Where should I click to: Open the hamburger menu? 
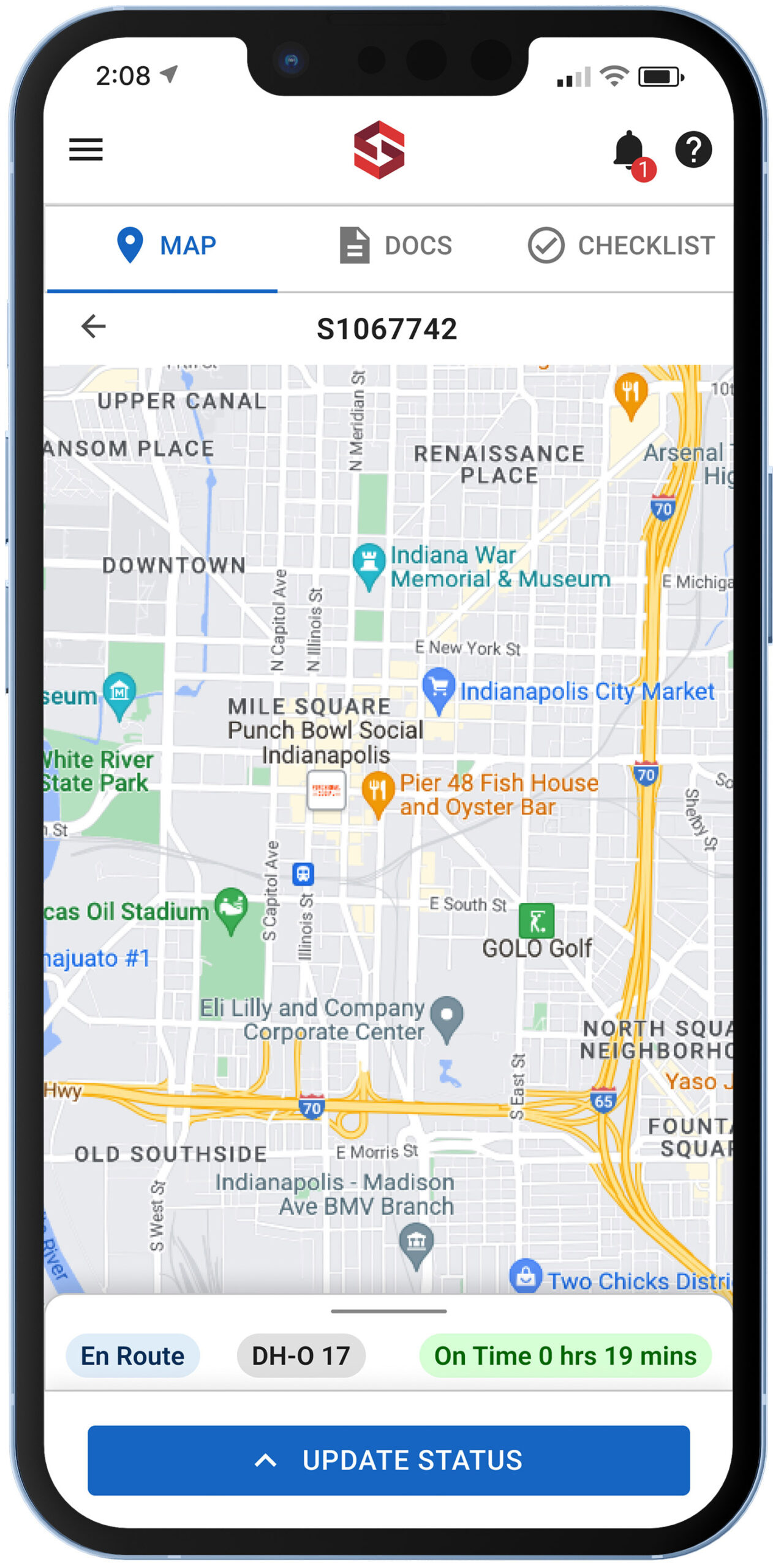(86, 149)
